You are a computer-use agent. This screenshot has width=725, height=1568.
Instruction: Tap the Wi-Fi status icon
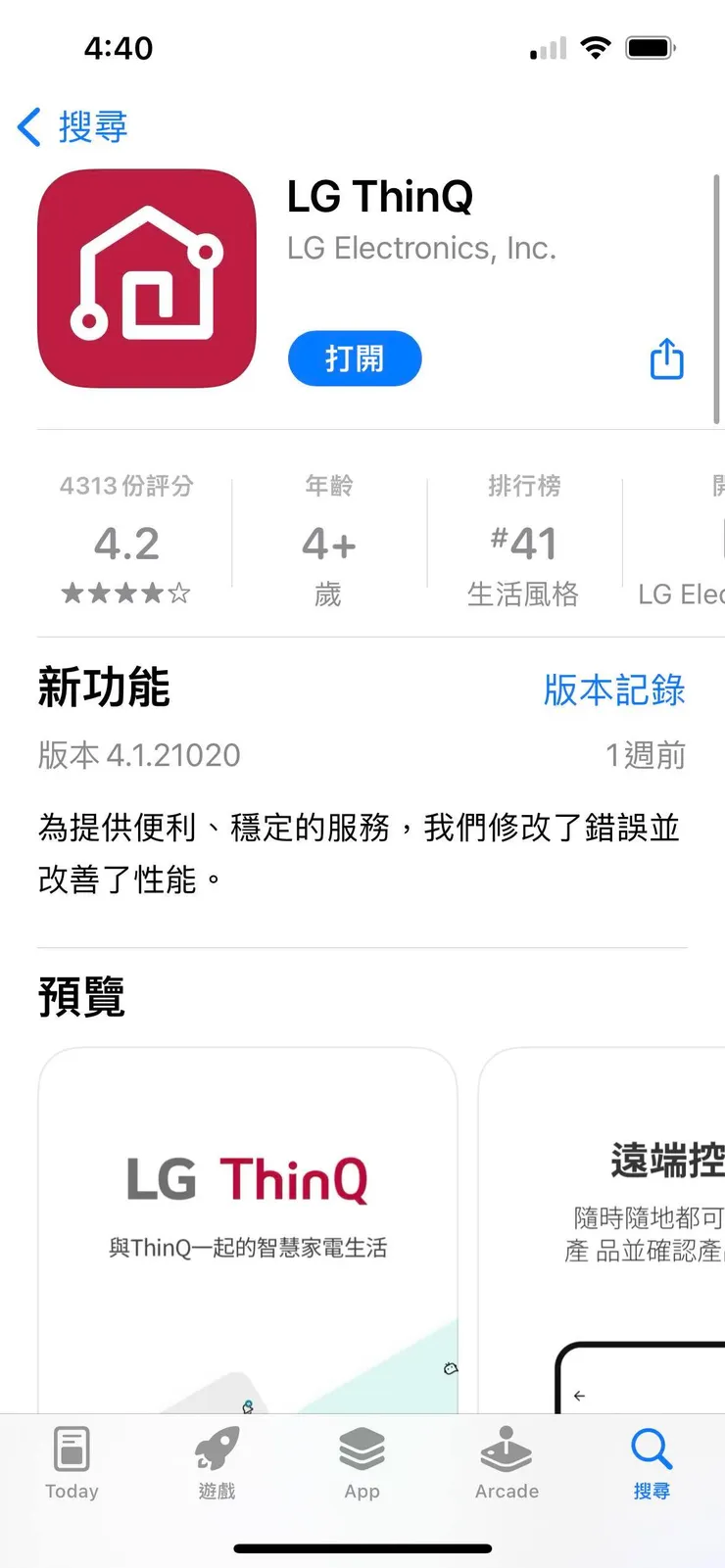coord(595,46)
